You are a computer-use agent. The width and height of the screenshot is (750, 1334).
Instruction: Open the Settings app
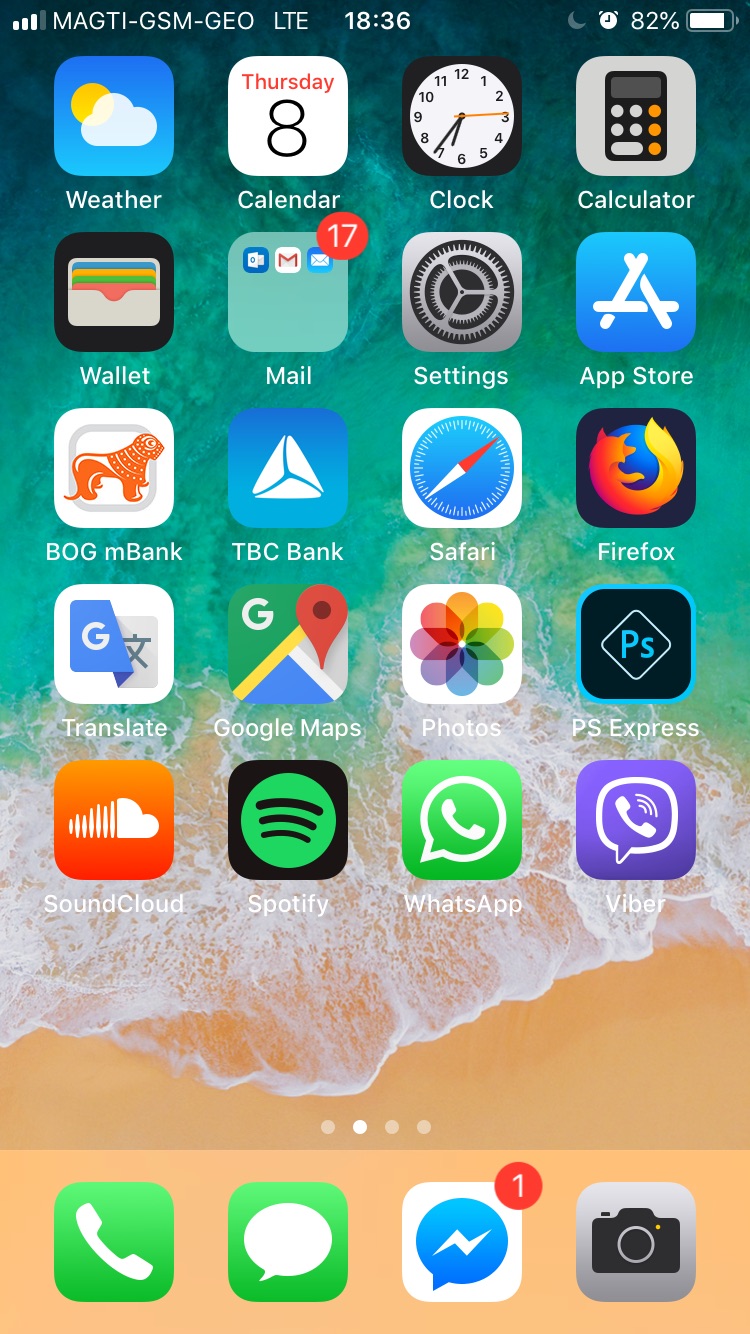point(462,292)
